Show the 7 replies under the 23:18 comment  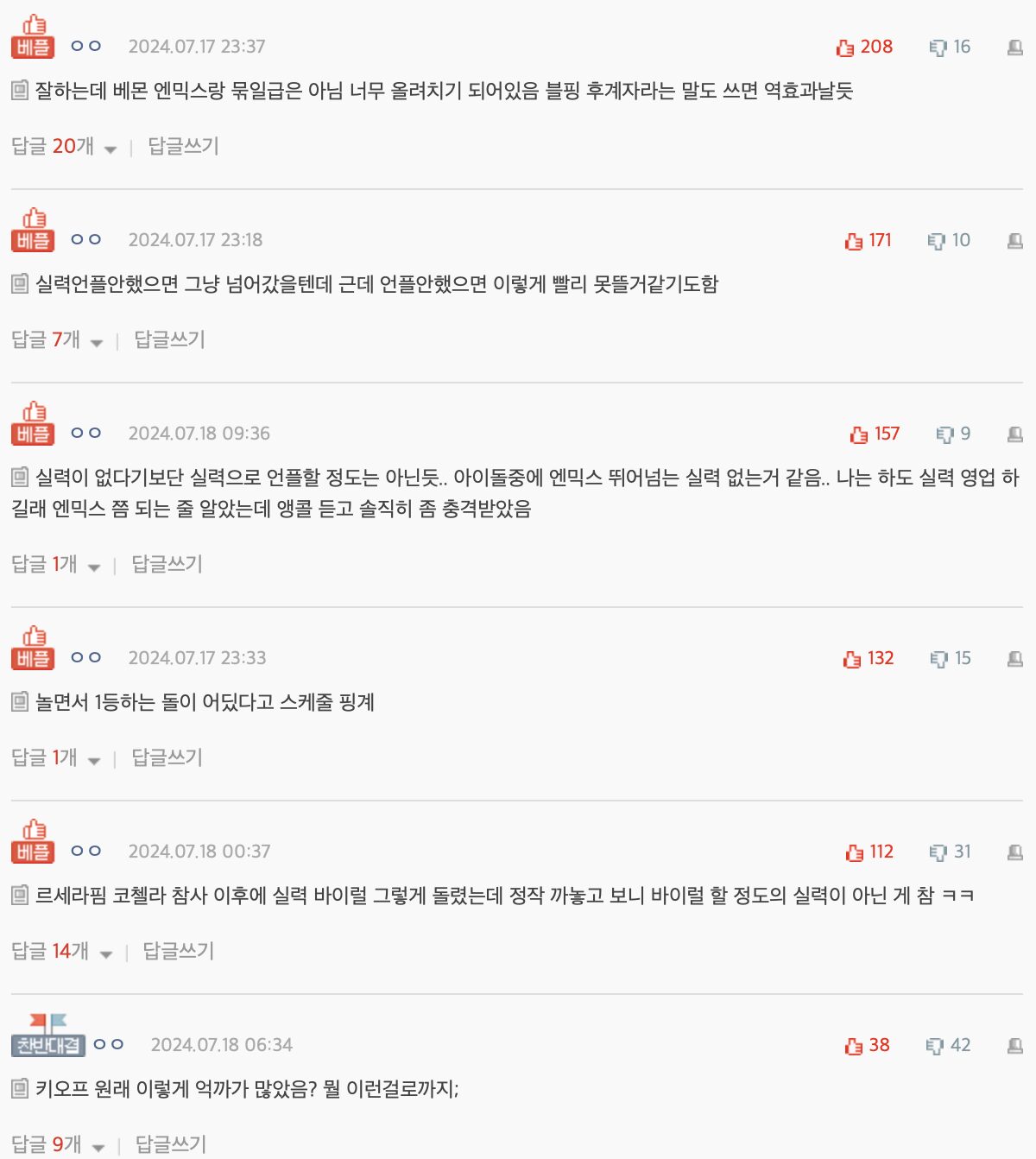point(57,340)
